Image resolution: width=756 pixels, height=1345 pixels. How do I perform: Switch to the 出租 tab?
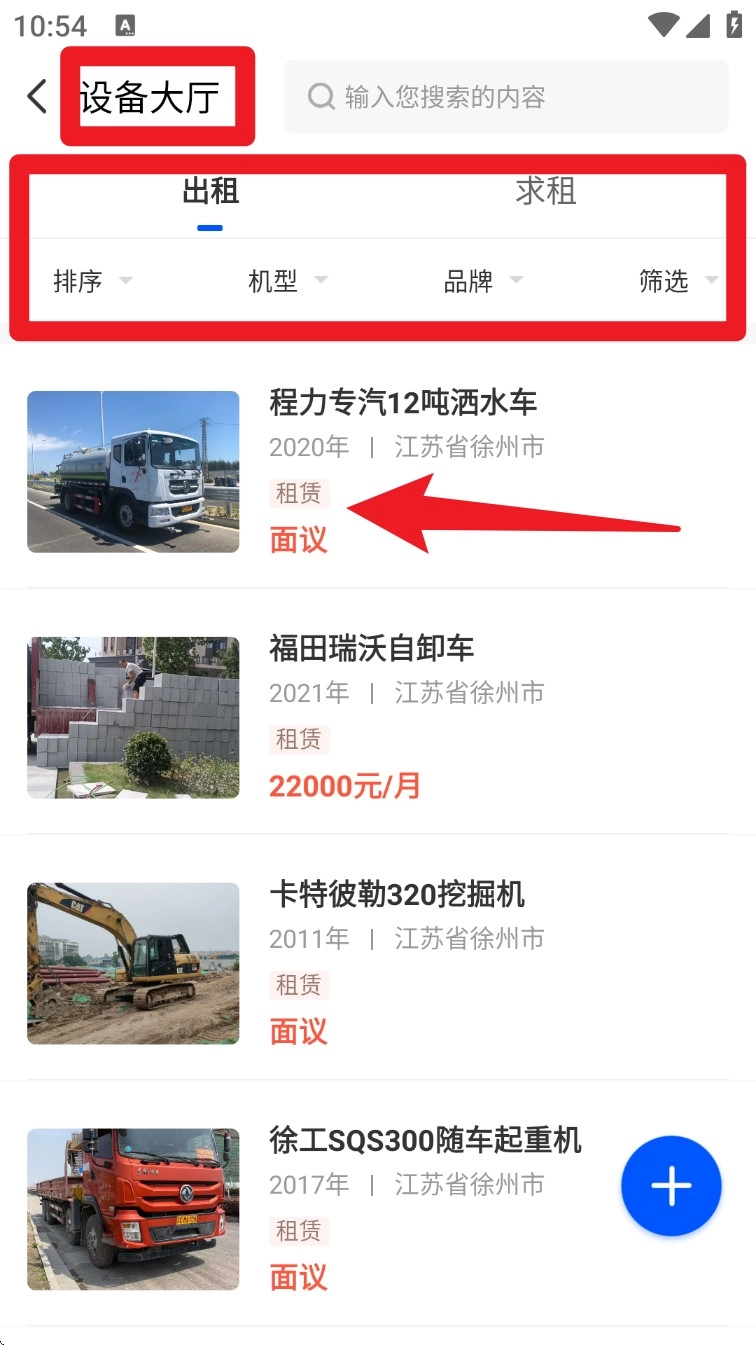(x=210, y=192)
